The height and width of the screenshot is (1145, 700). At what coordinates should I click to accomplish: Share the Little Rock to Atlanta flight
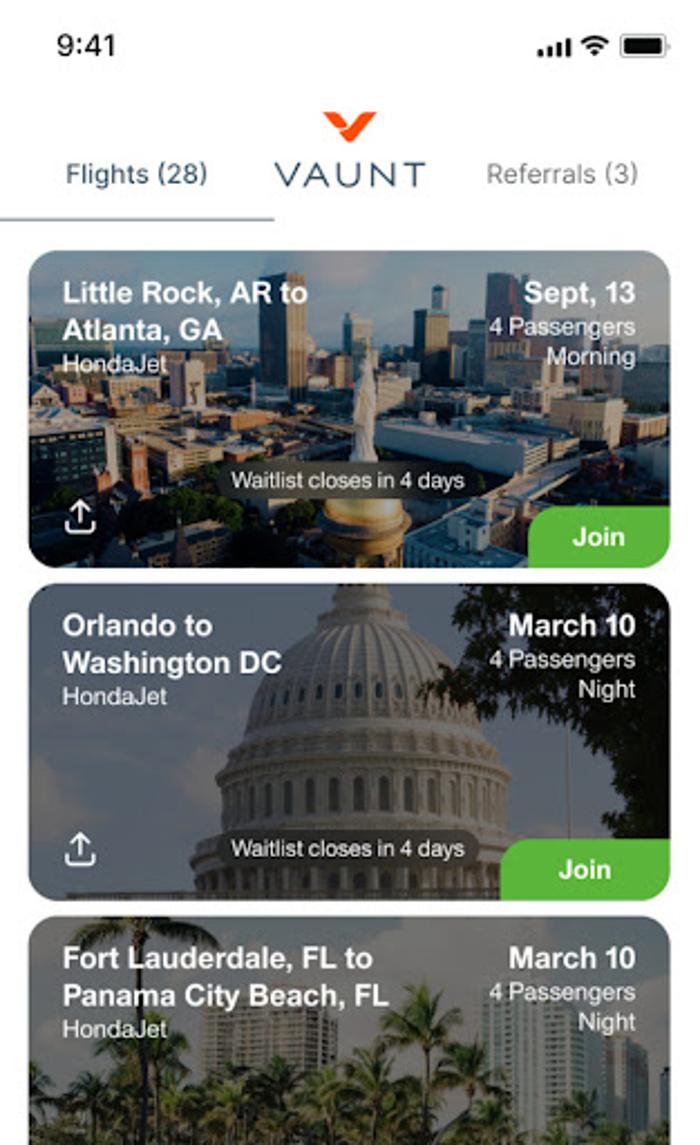coord(80,517)
